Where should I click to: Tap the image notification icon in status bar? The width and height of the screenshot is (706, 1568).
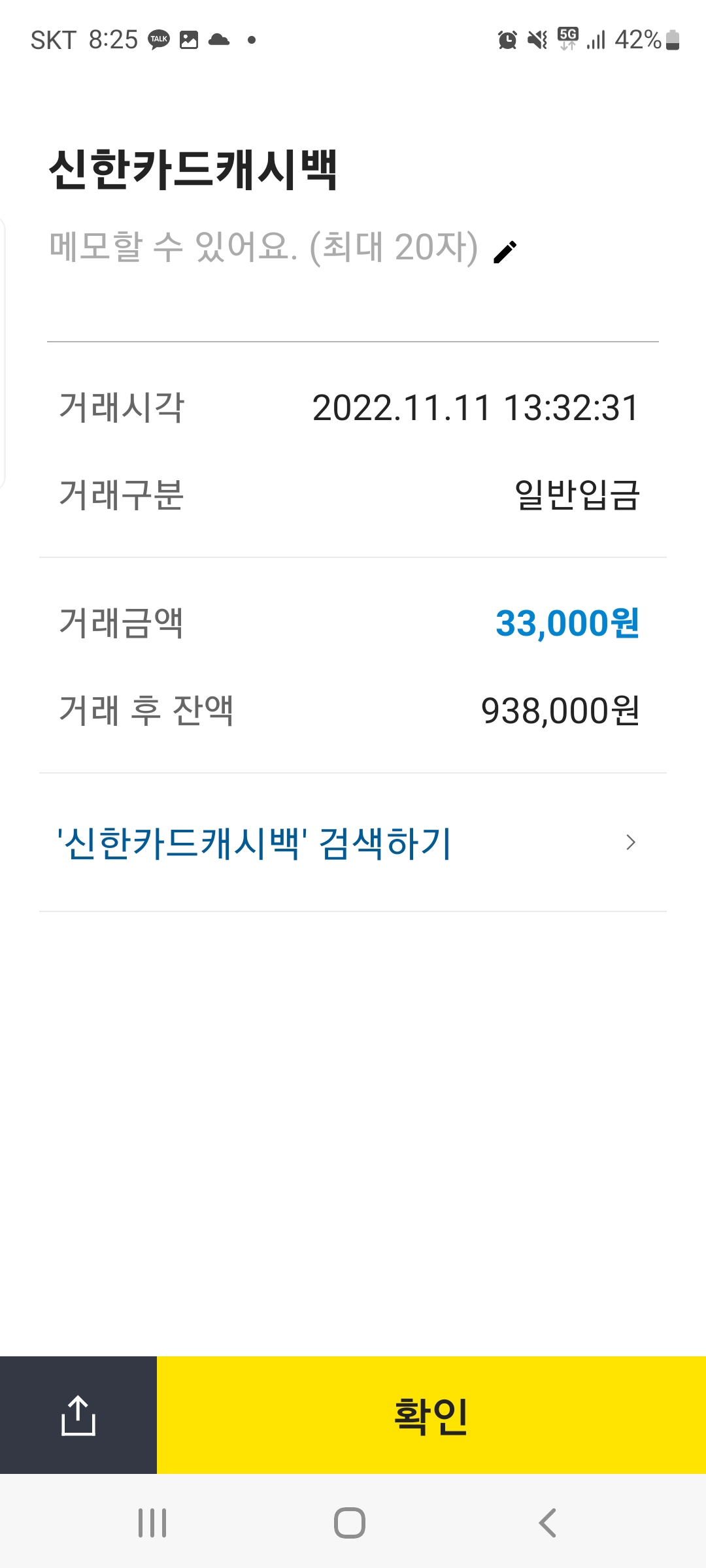tap(188, 39)
